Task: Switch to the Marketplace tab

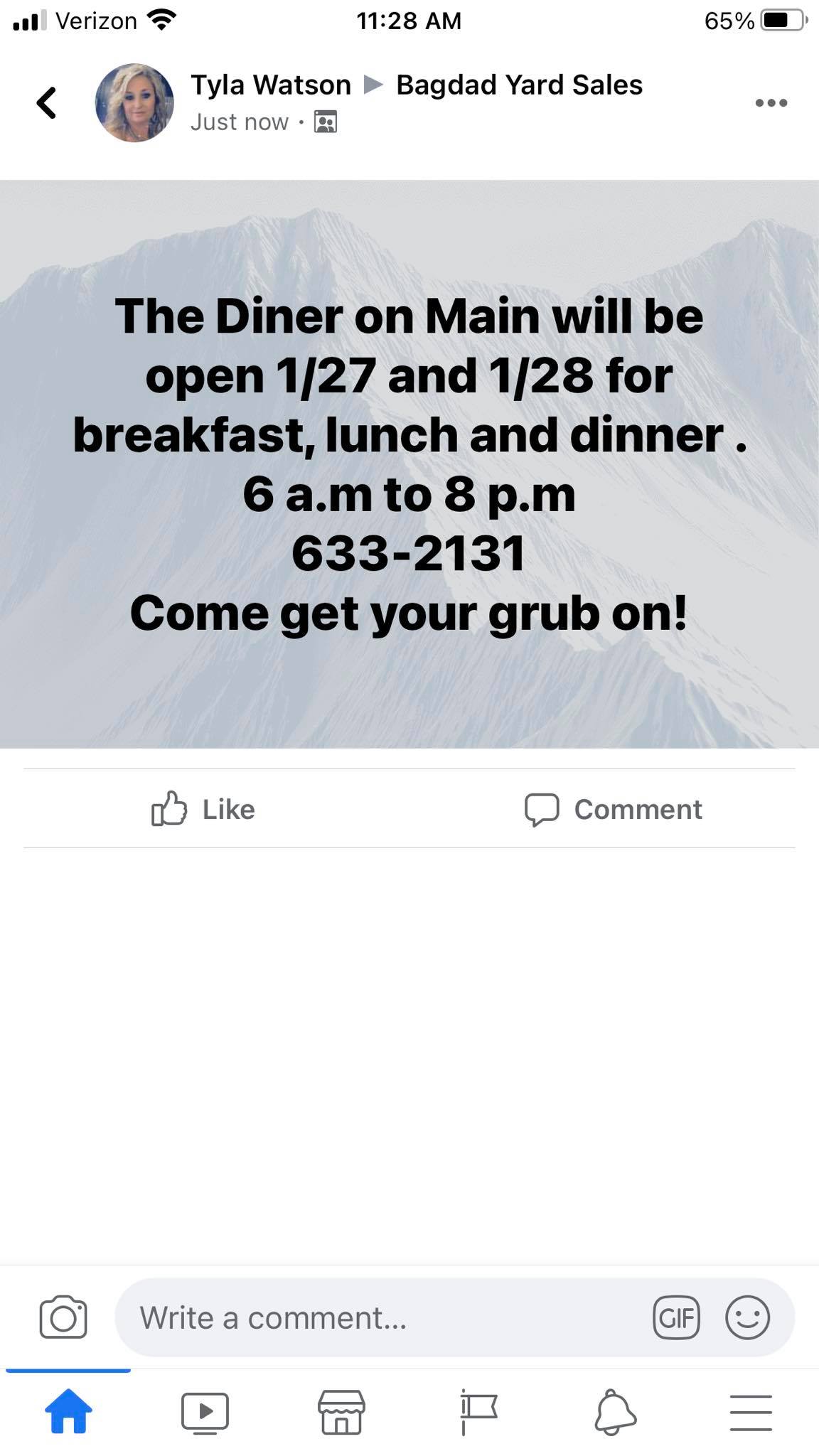Action: (x=341, y=1411)
